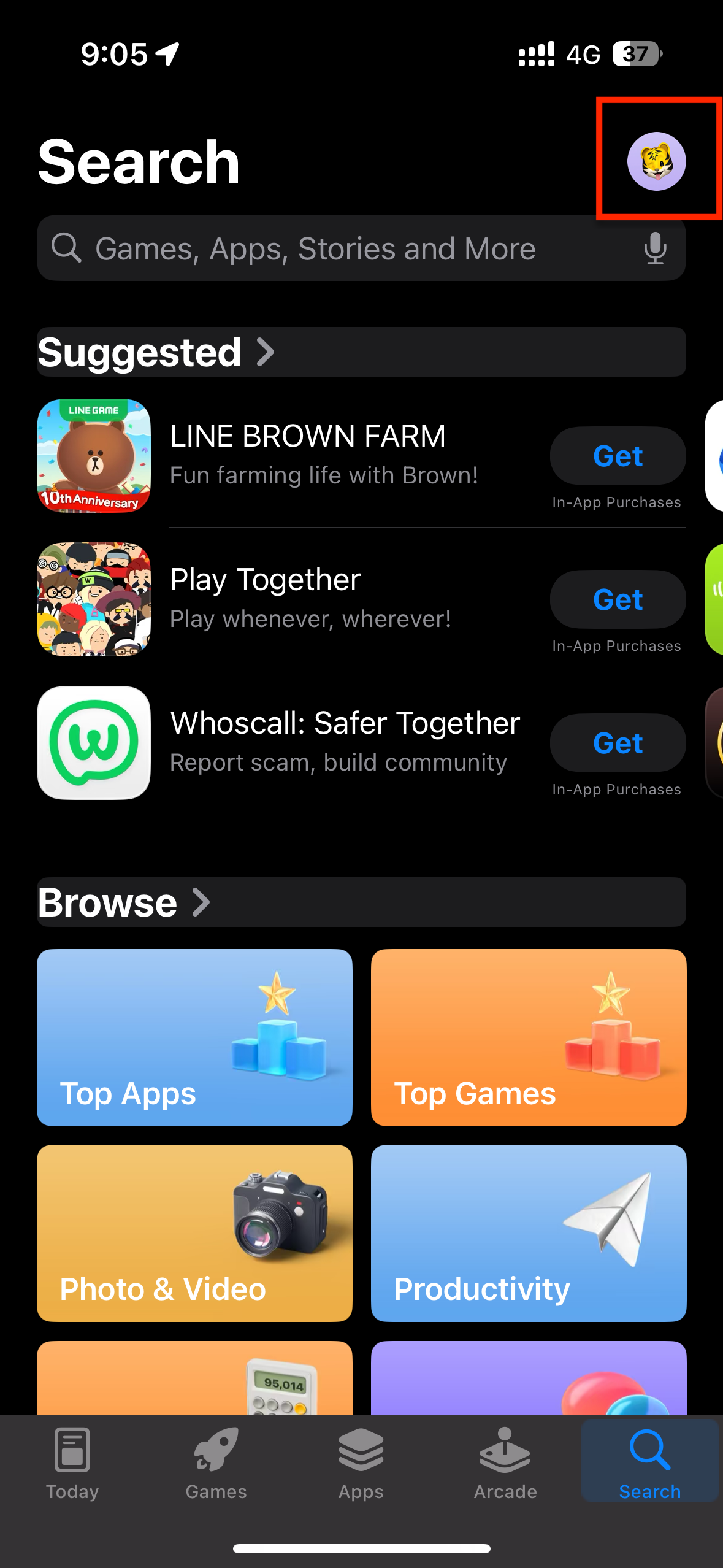Switch to the Today tab
This screenshot has width=723, height=1568.
(72, 1463)
